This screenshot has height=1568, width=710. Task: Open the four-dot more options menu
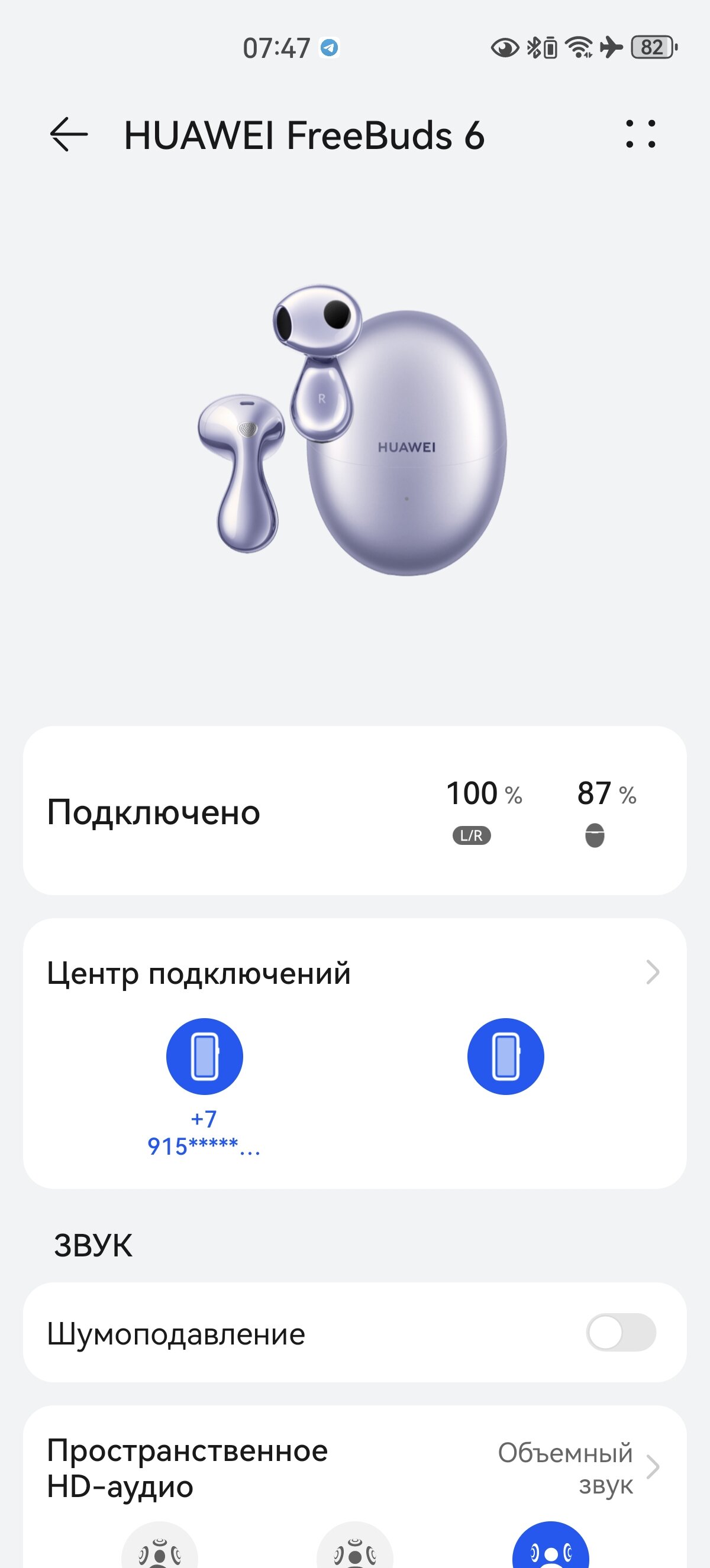(x=641, y=134)
